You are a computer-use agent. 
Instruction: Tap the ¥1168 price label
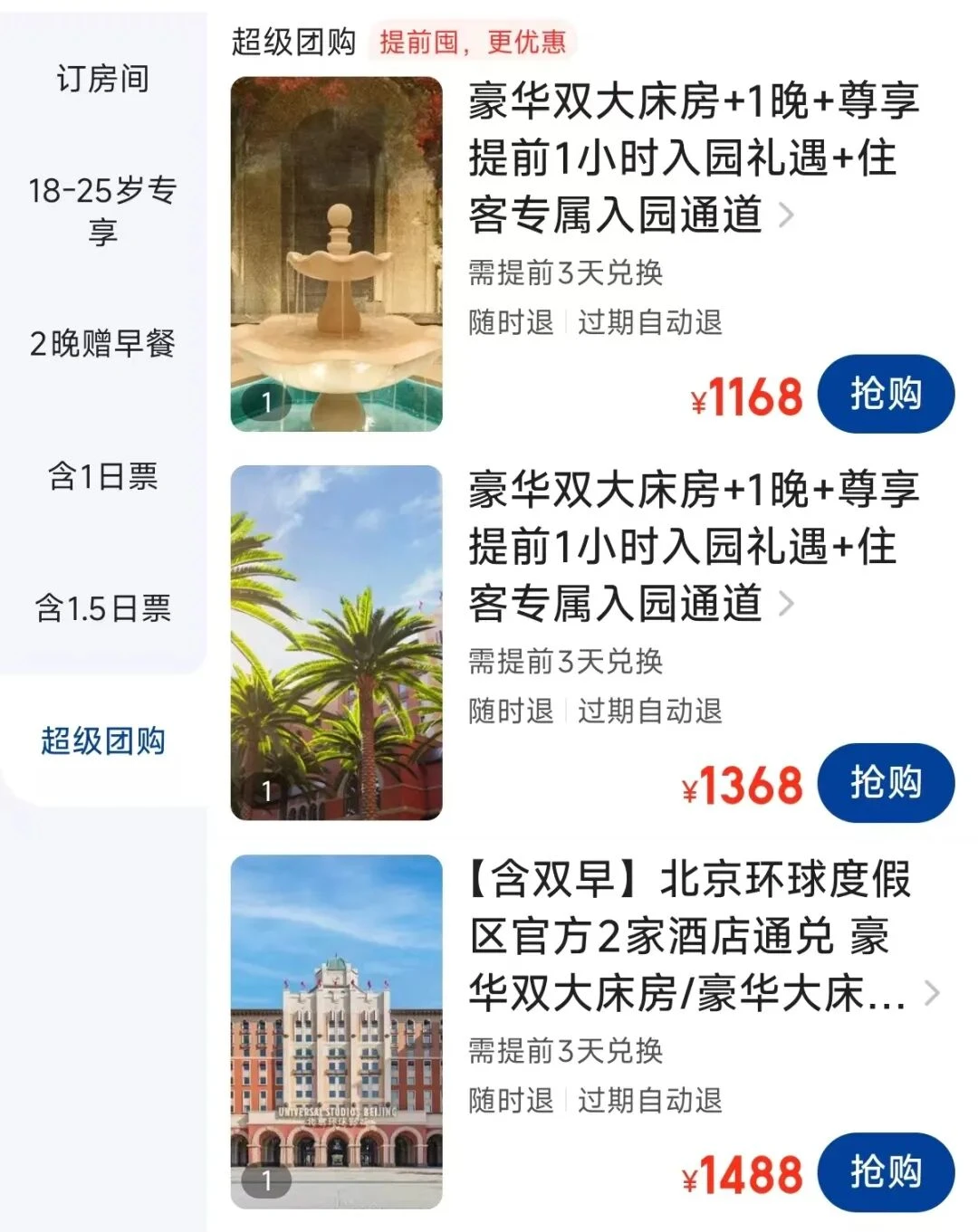pos(743,395)
